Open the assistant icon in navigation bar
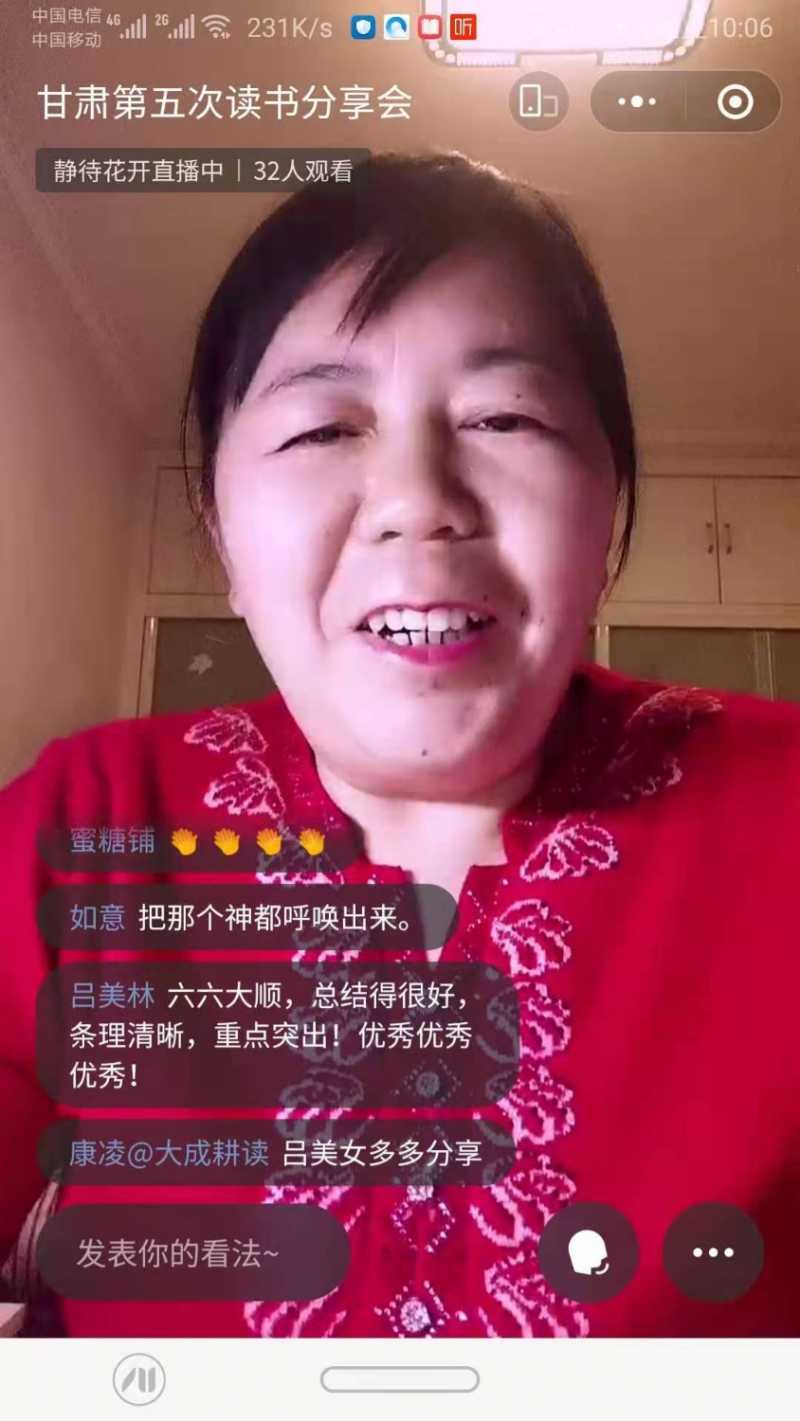800x1421 pixels. (139, 1380)
